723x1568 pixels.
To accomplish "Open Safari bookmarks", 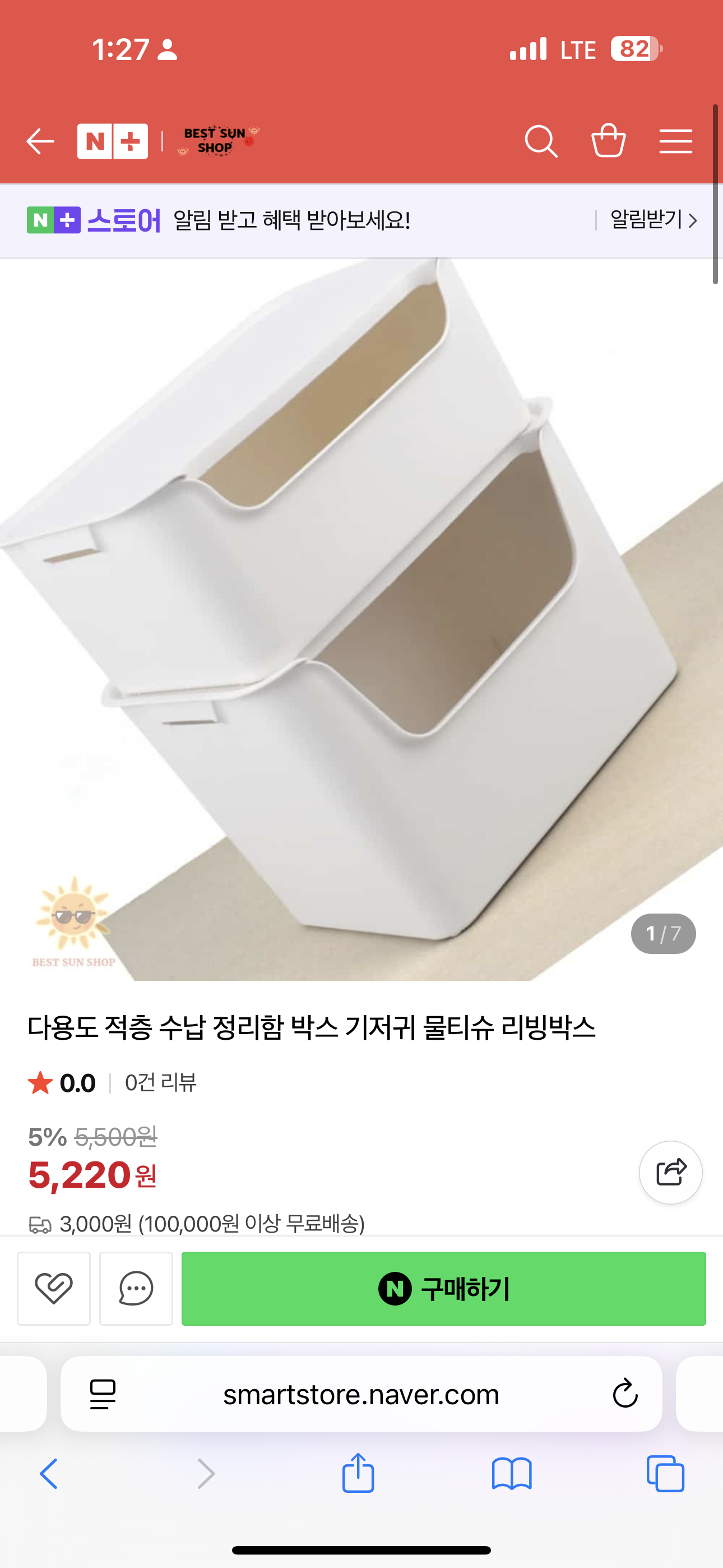I will (511, 1474).
